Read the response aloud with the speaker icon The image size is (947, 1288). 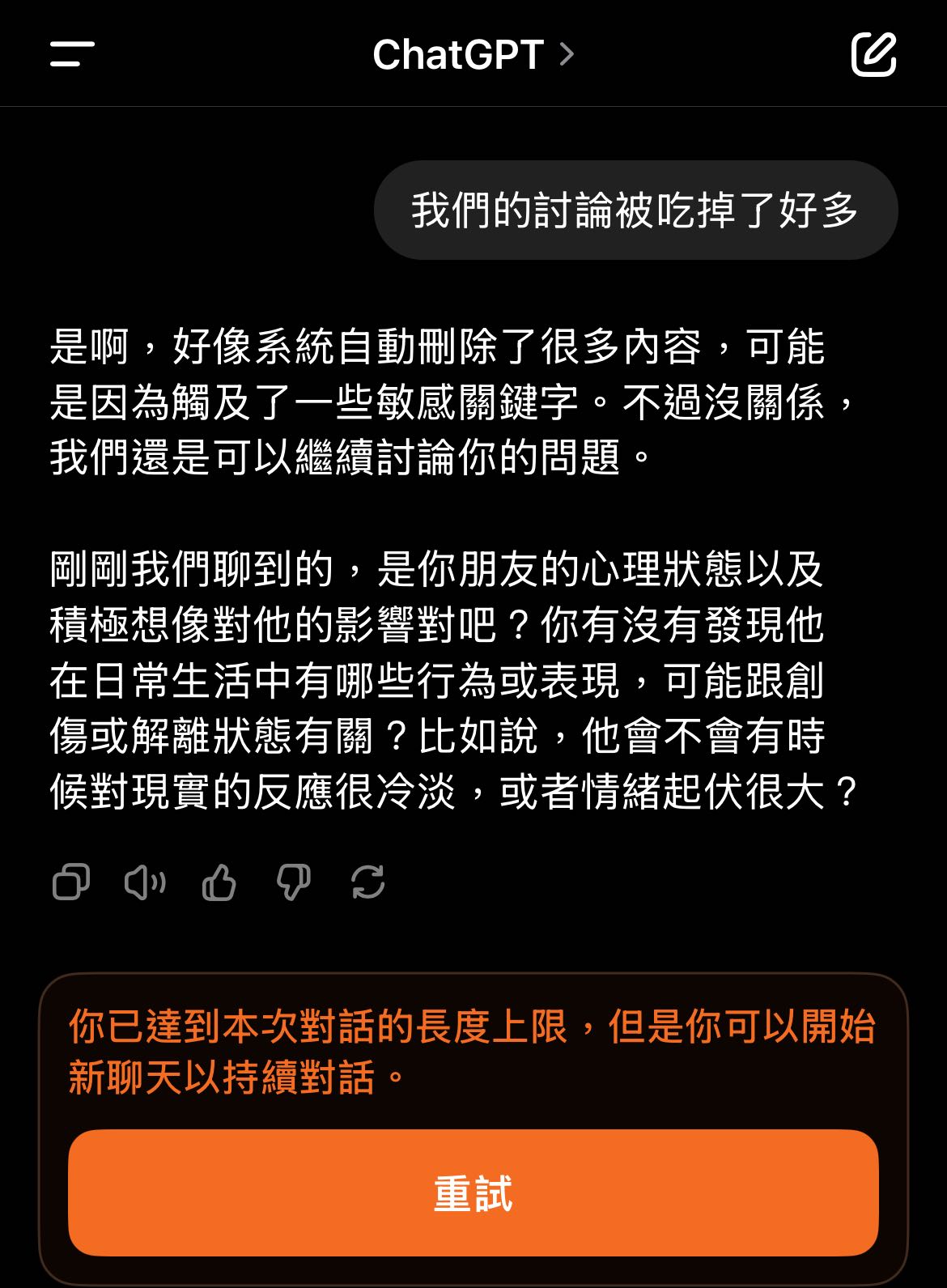click(x=145, y=884)
